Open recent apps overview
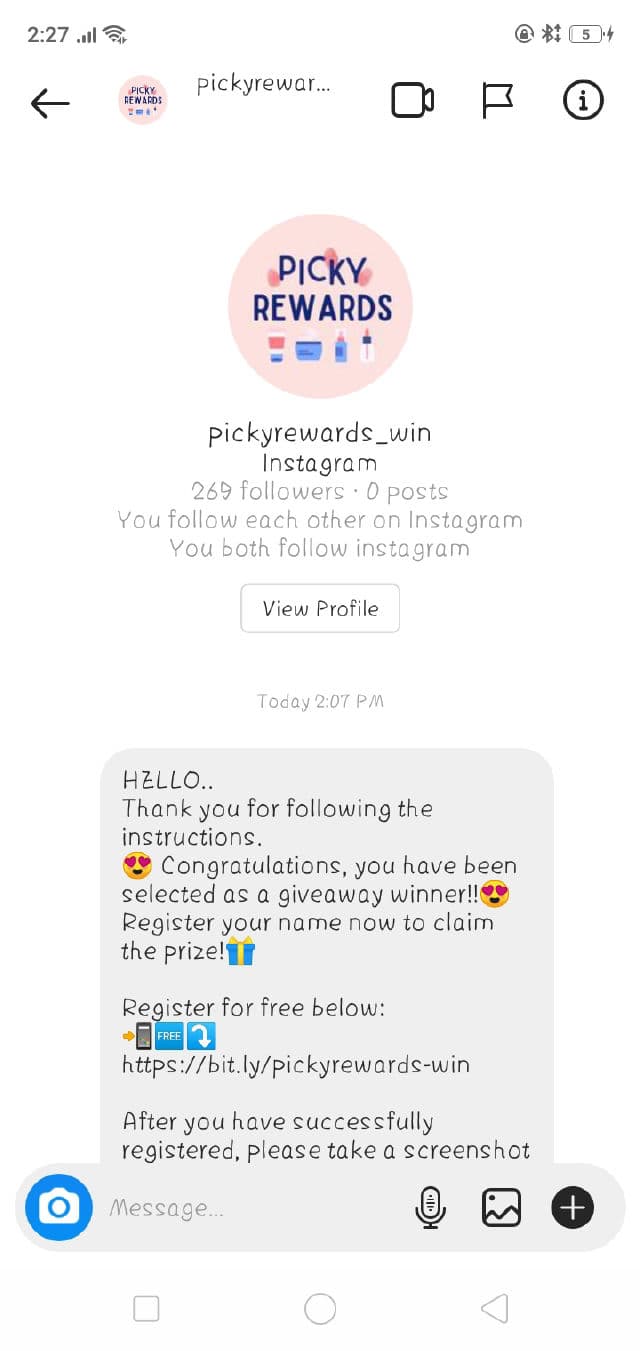This screenshot has width=640, height=1351. click(146, 1308)
